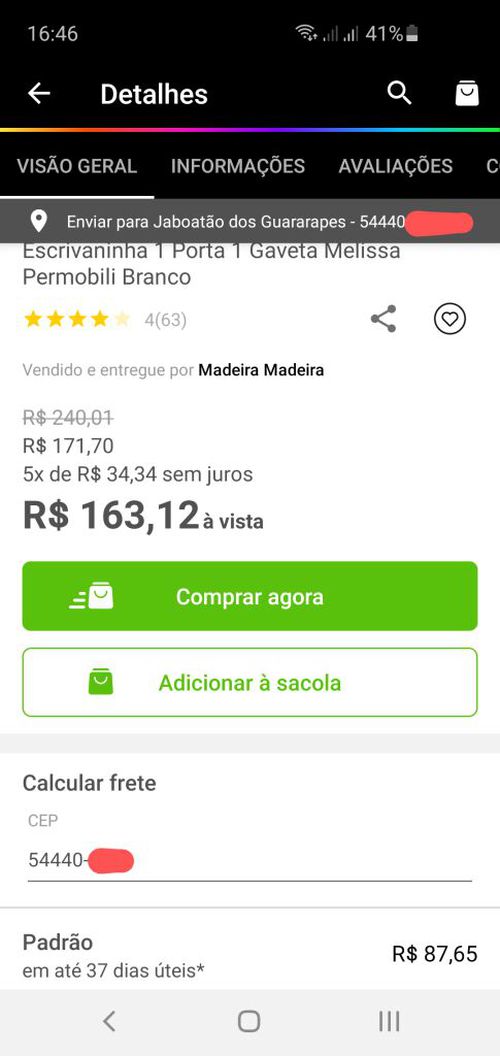Select the Visão Geral tab
This screenshot has height=1056, width=500.
point(77,166)
